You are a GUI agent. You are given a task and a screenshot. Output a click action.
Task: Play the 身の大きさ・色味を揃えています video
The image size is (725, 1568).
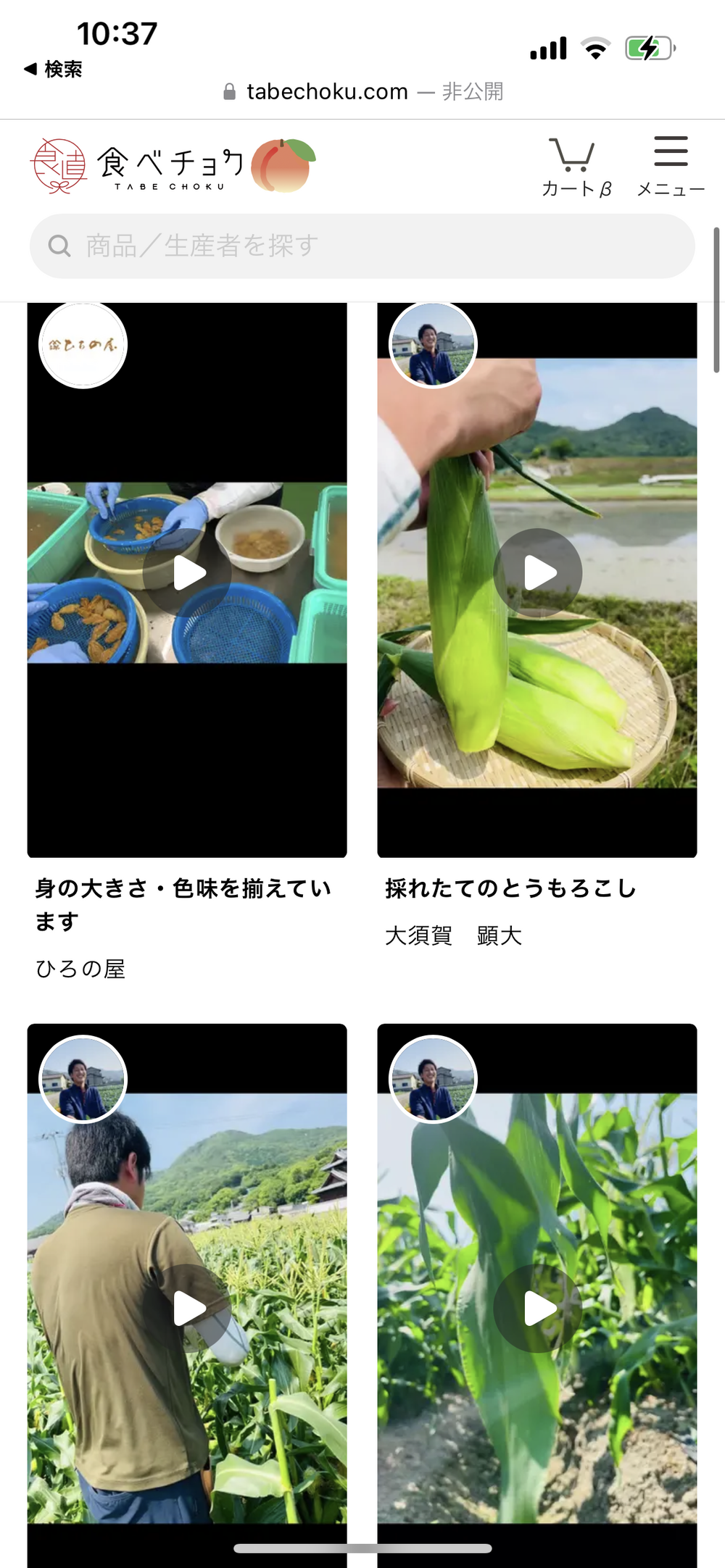[187, 573]
